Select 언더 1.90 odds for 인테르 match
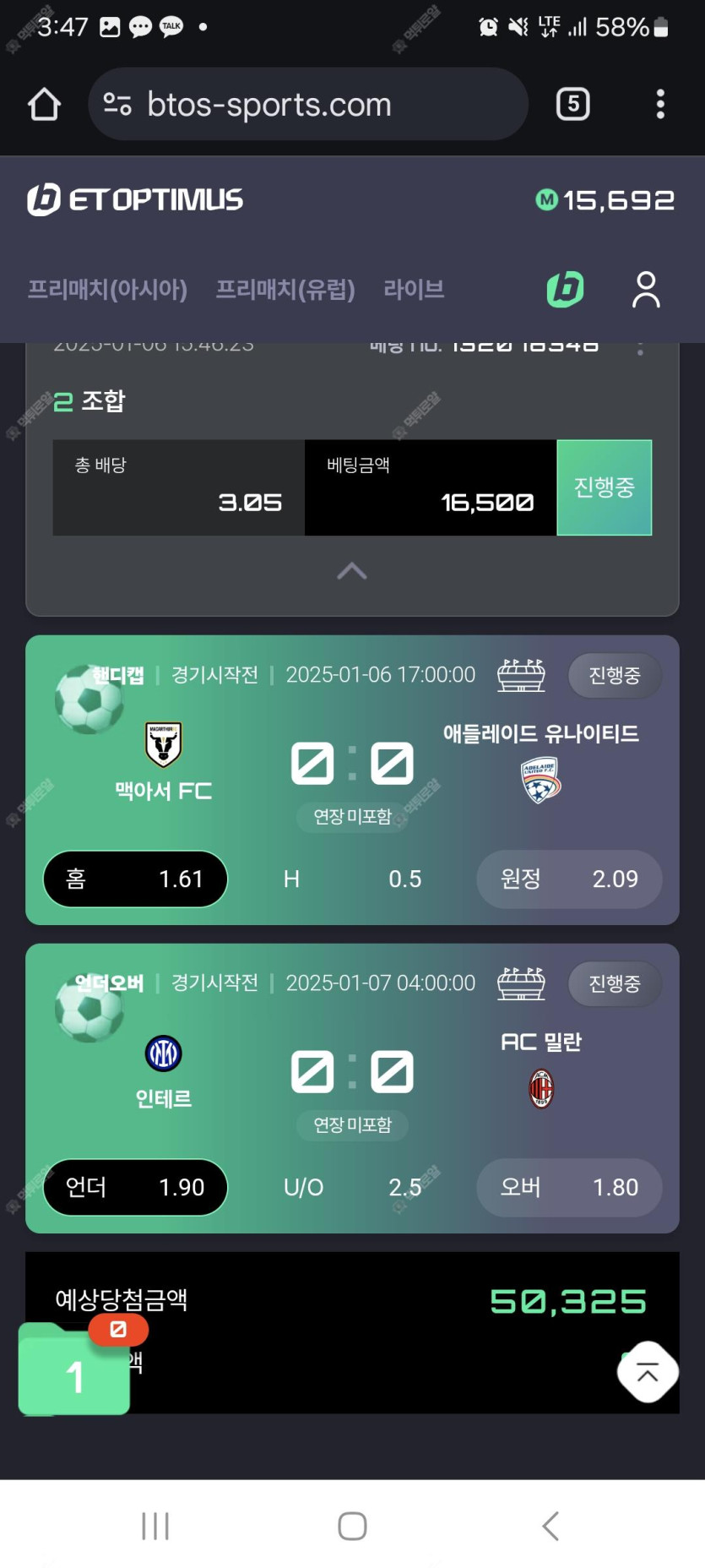The image size is (705, 1568). point(135,1187)
